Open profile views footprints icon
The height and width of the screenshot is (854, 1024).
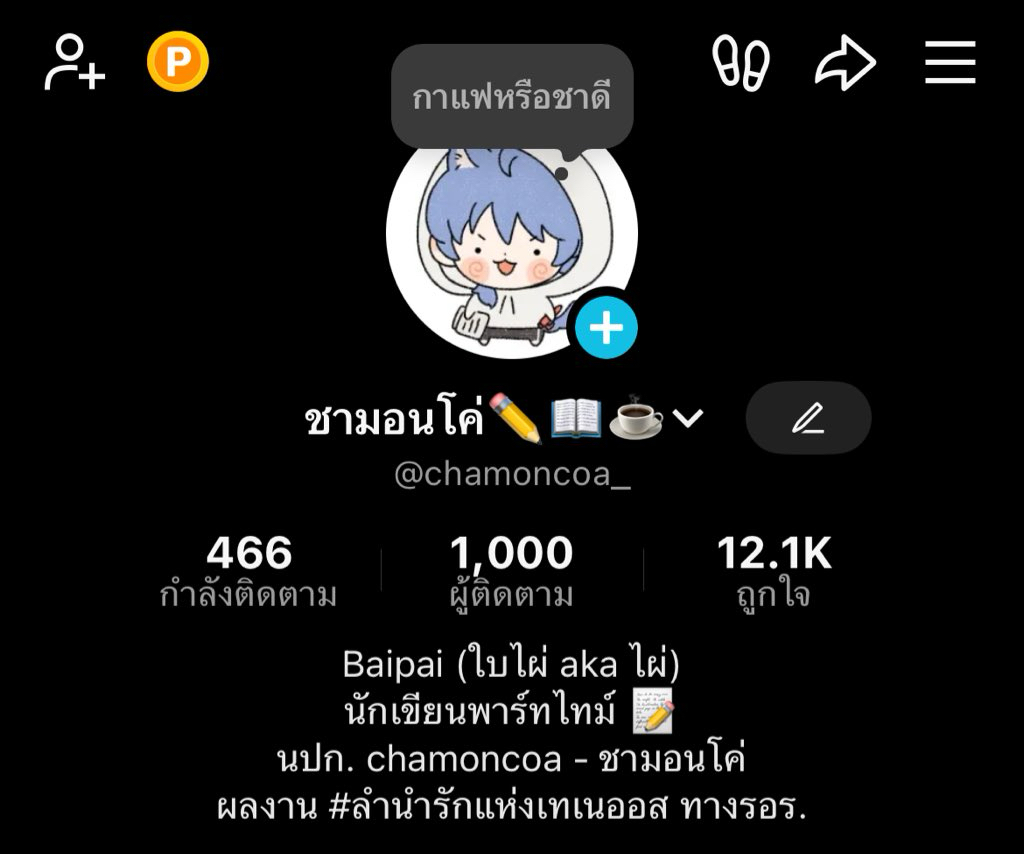tap(741, 63)
